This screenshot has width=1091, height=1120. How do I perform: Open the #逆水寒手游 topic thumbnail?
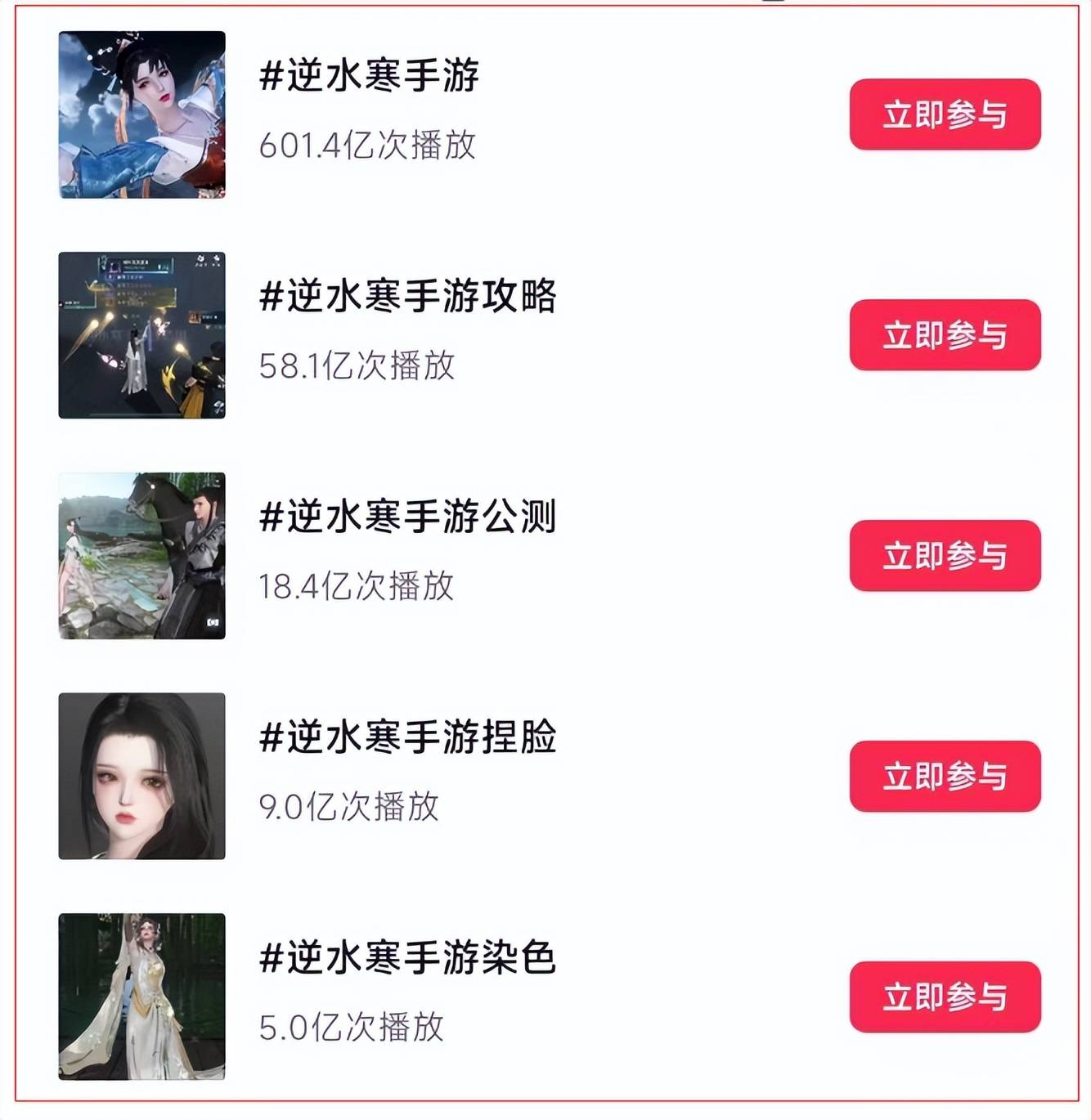click(x=141, y=114)
